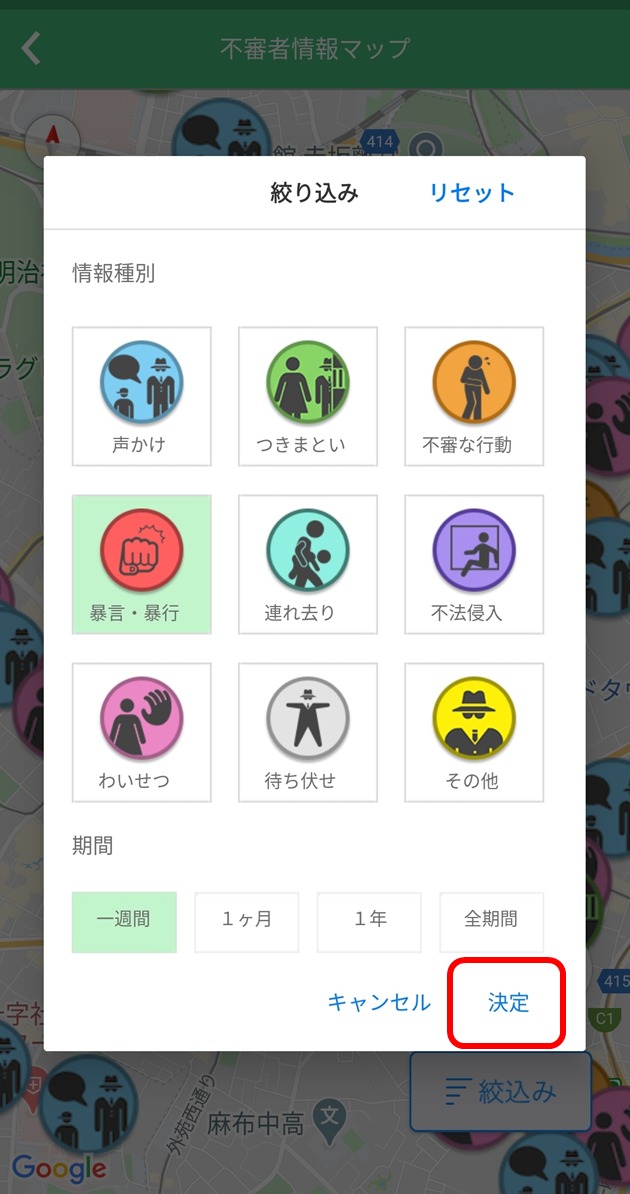
Task: Set the period to 1ヶ月
Action: click(246, 921)
